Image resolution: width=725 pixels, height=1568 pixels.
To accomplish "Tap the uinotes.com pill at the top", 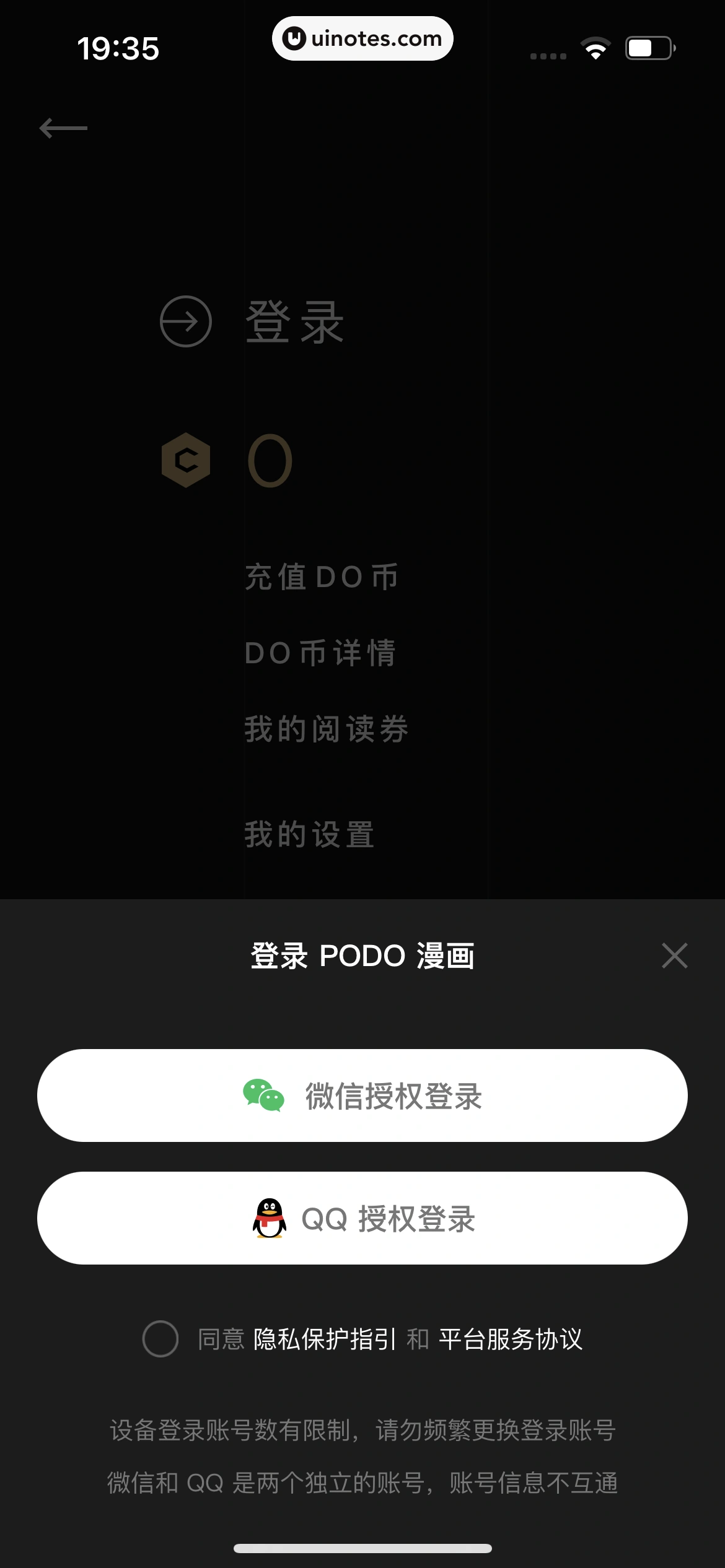I will point(362,38).
